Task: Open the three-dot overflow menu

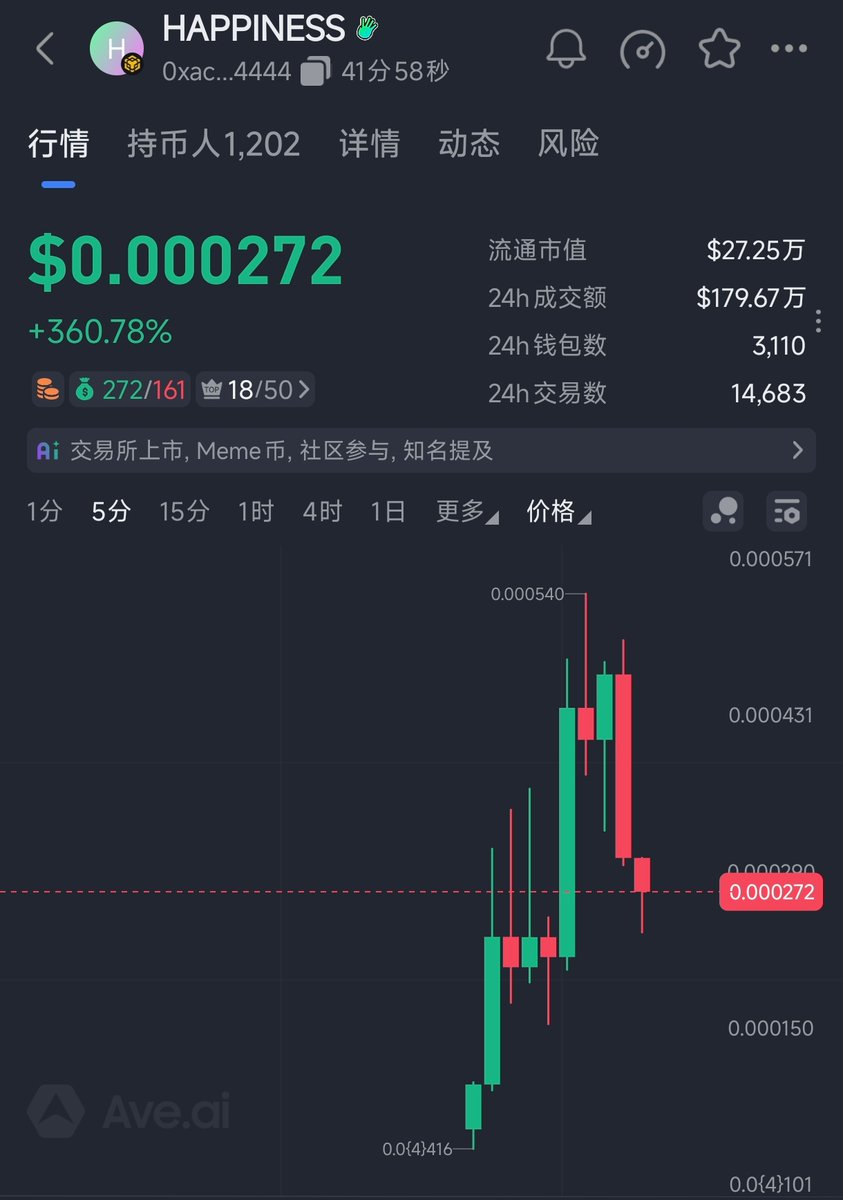Action: pyautogui.click(x=789, y=48)
